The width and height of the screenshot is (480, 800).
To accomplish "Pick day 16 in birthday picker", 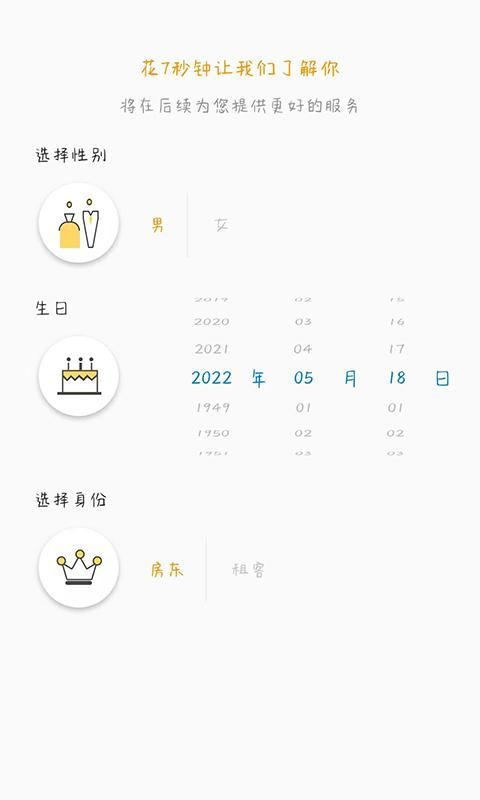I will coord(396,321).
